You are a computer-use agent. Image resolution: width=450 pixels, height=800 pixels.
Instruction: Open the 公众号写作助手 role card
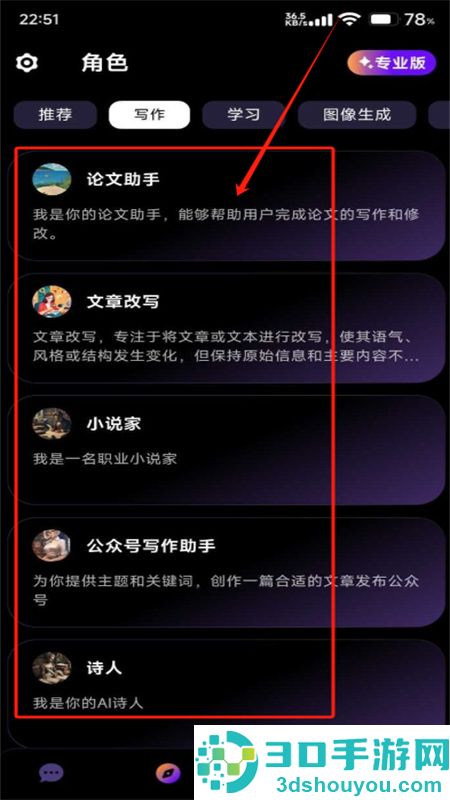click(x=226, y=572)
